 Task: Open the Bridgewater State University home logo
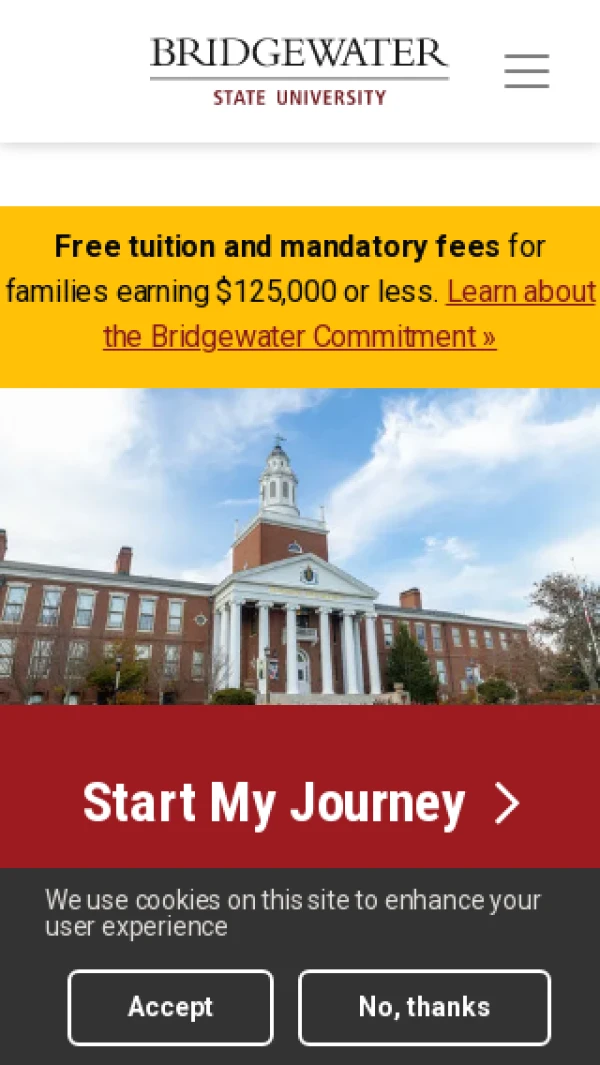coord(299,71)
